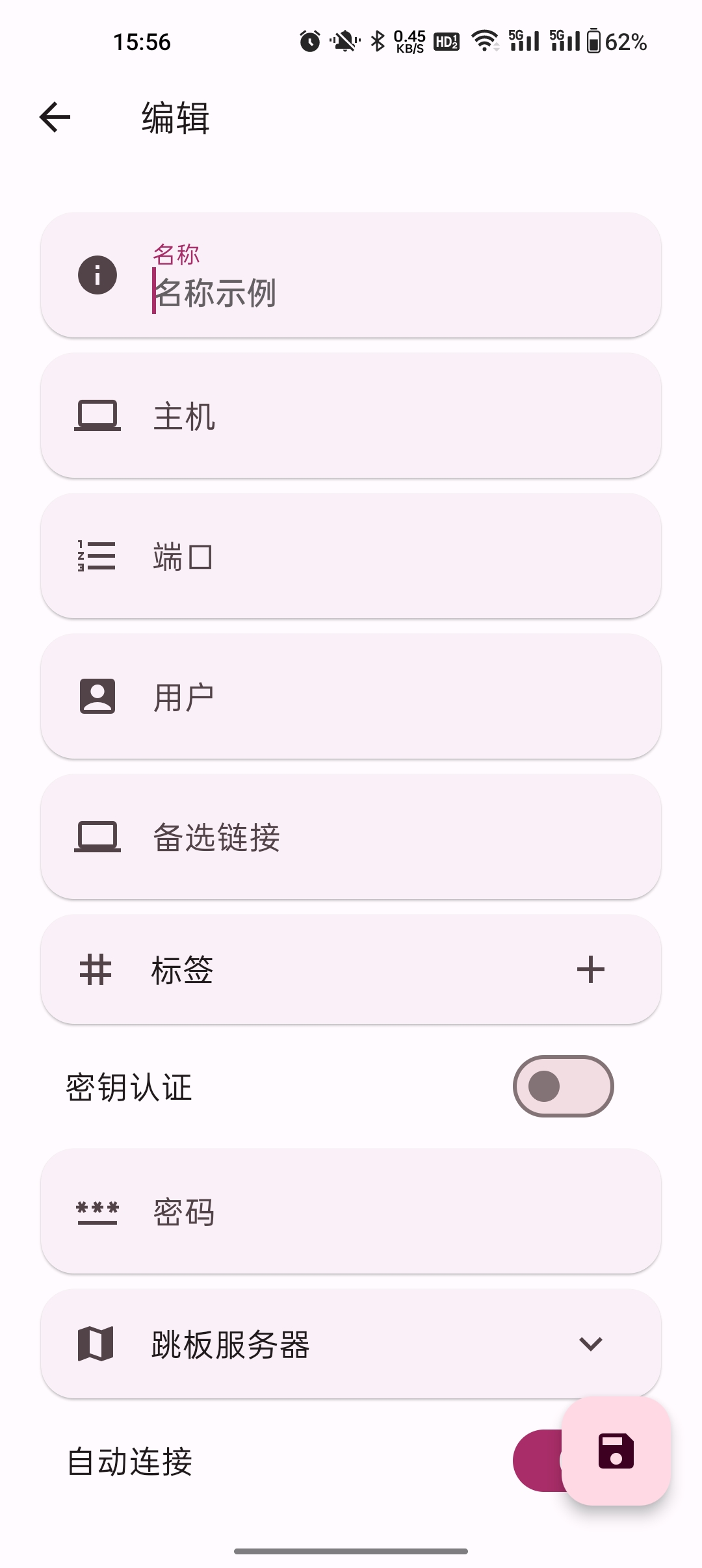Check the battery indicator in status bar
The height and width of the screenshot is (1568, 702).
coord(593,42)
